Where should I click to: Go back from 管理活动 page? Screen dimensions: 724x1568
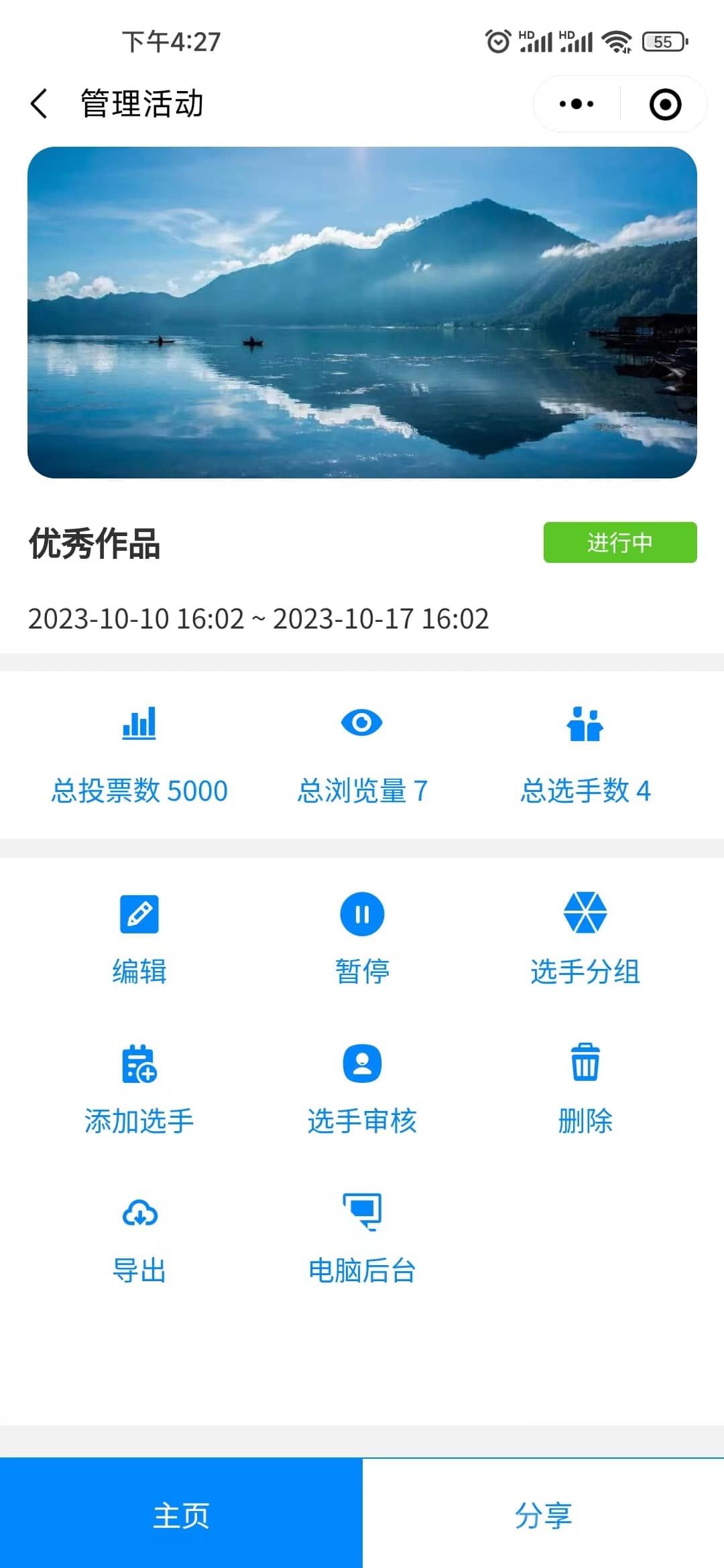(x=40, y=104)
